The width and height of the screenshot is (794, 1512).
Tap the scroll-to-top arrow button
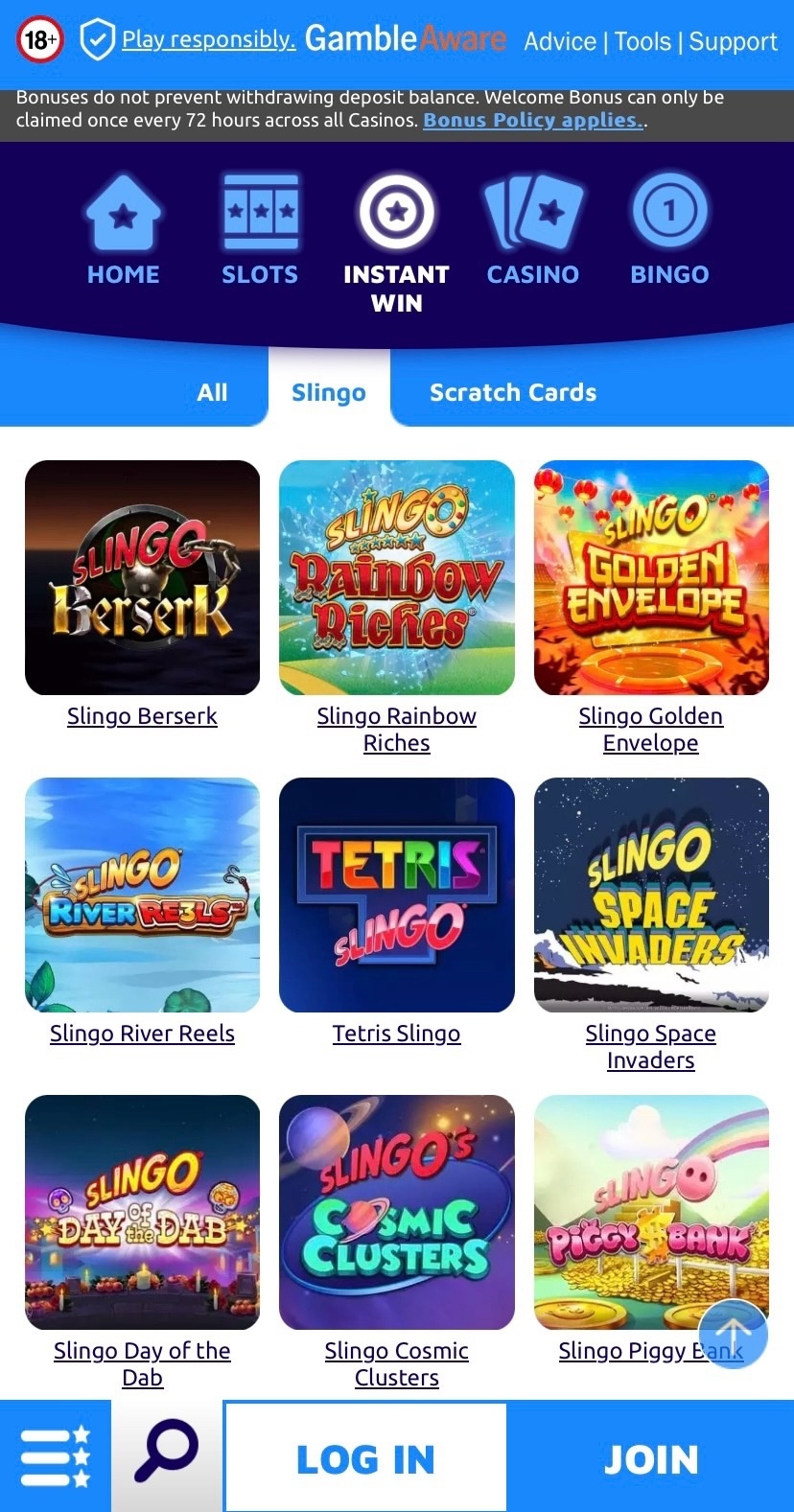click(x=733, y=1333)
